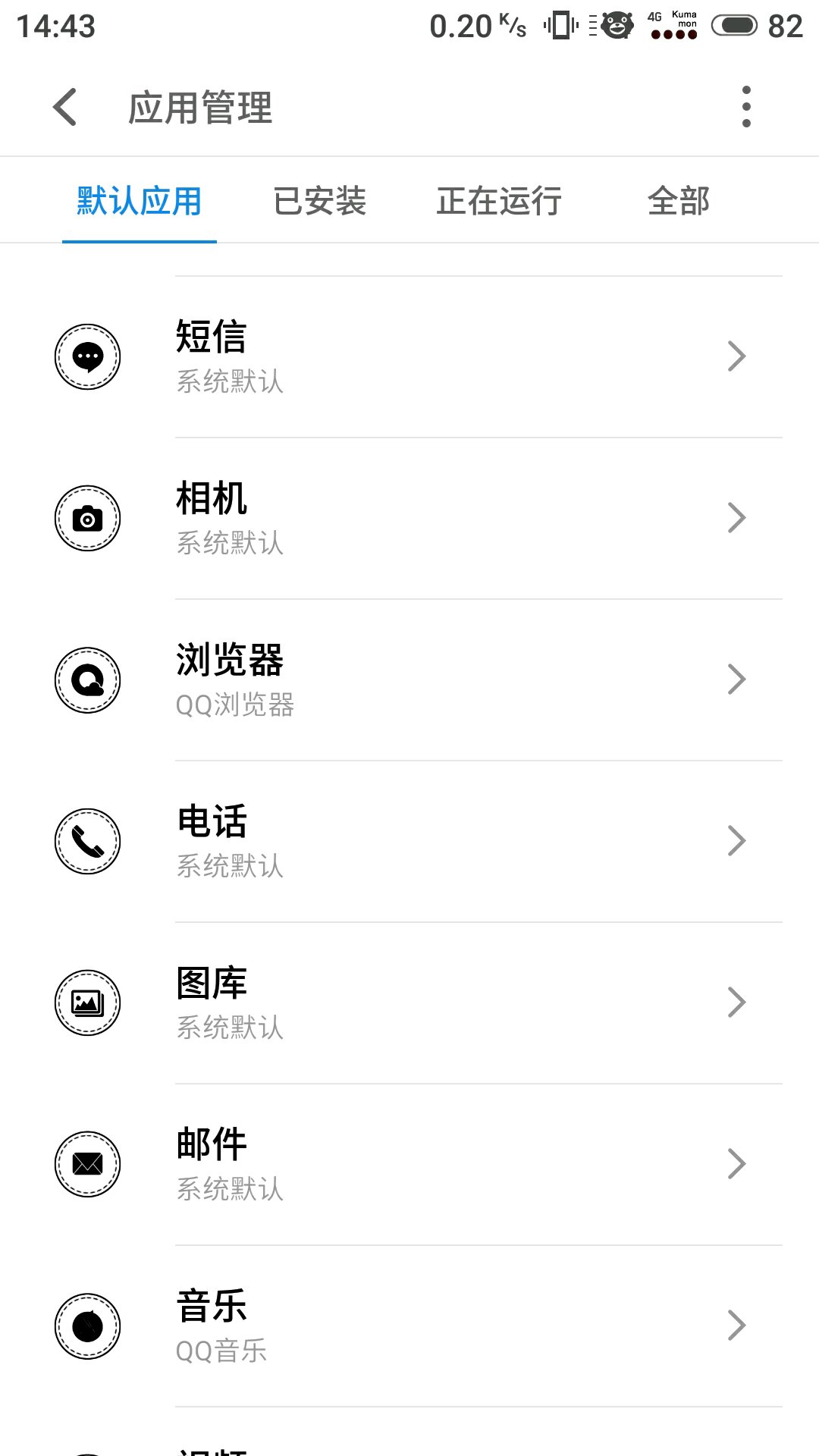819x1456 pixels.
Task: Open the 短信 default app setting
Action: coord(409,357)
